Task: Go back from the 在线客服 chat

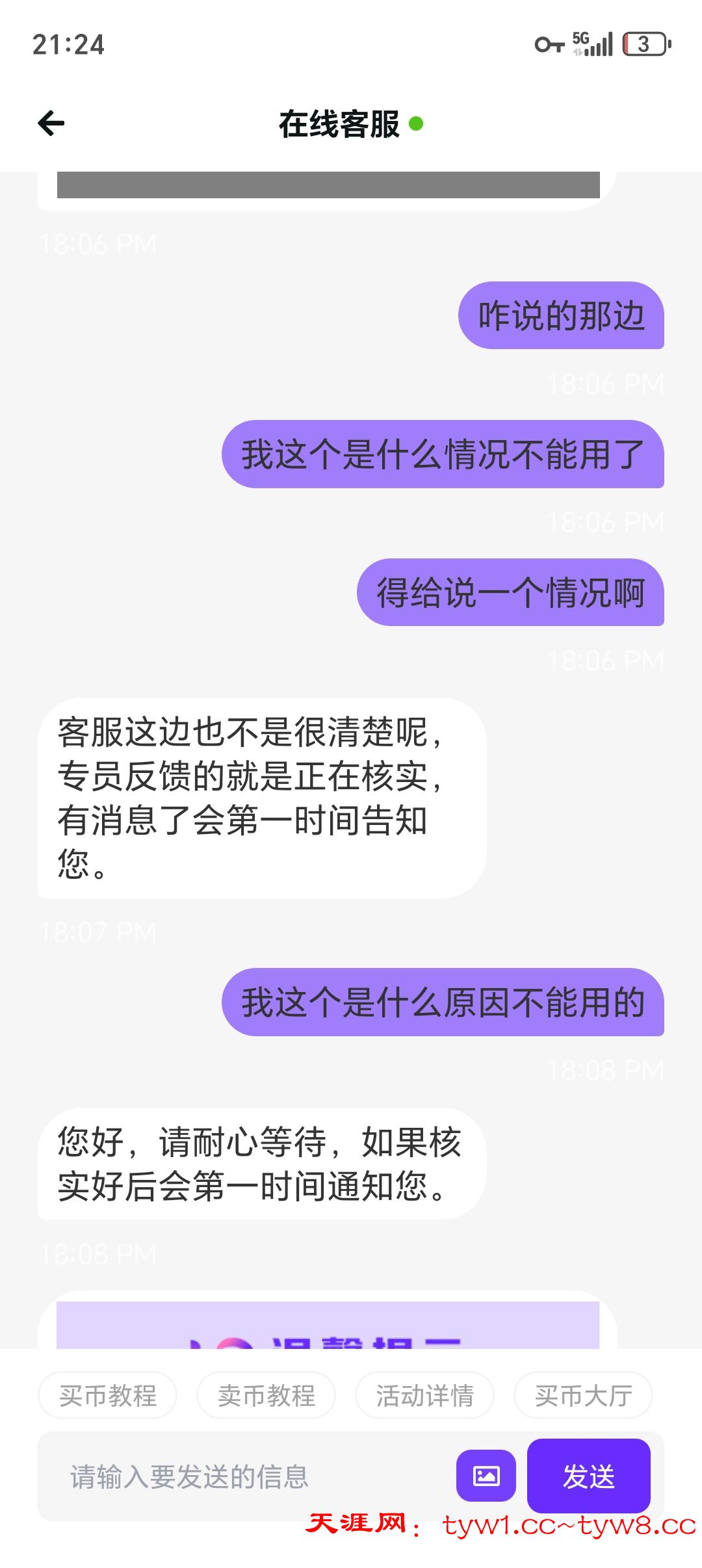Action: pyautogui.click(x=51, y=124)
